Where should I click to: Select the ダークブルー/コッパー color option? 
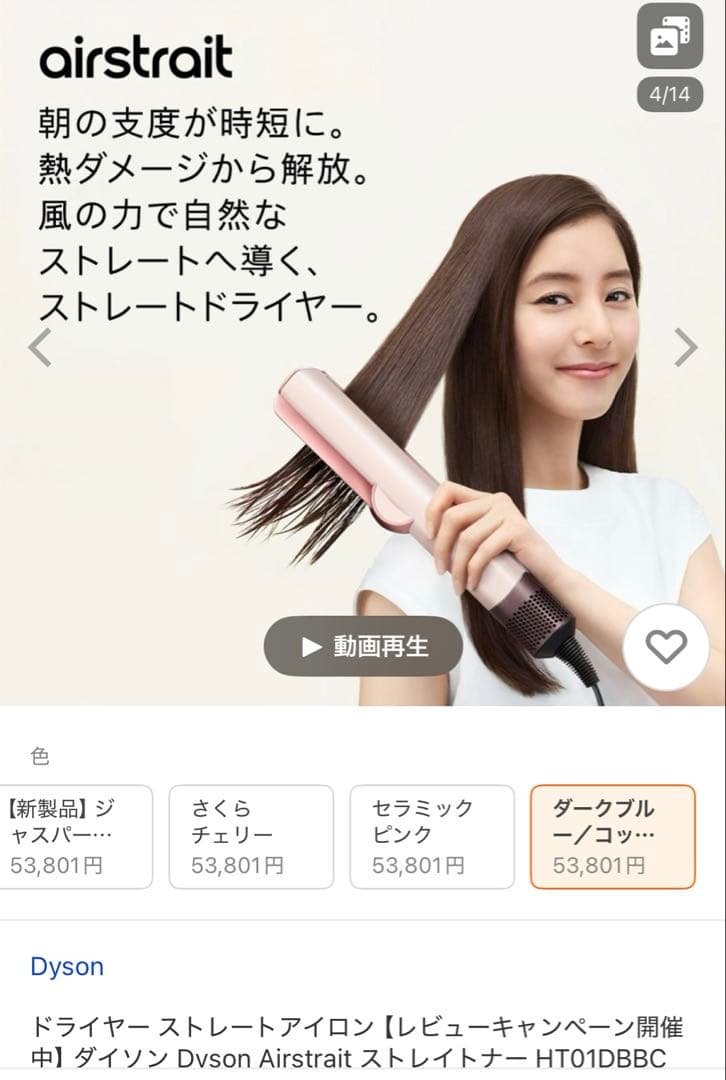coord(612,836)
